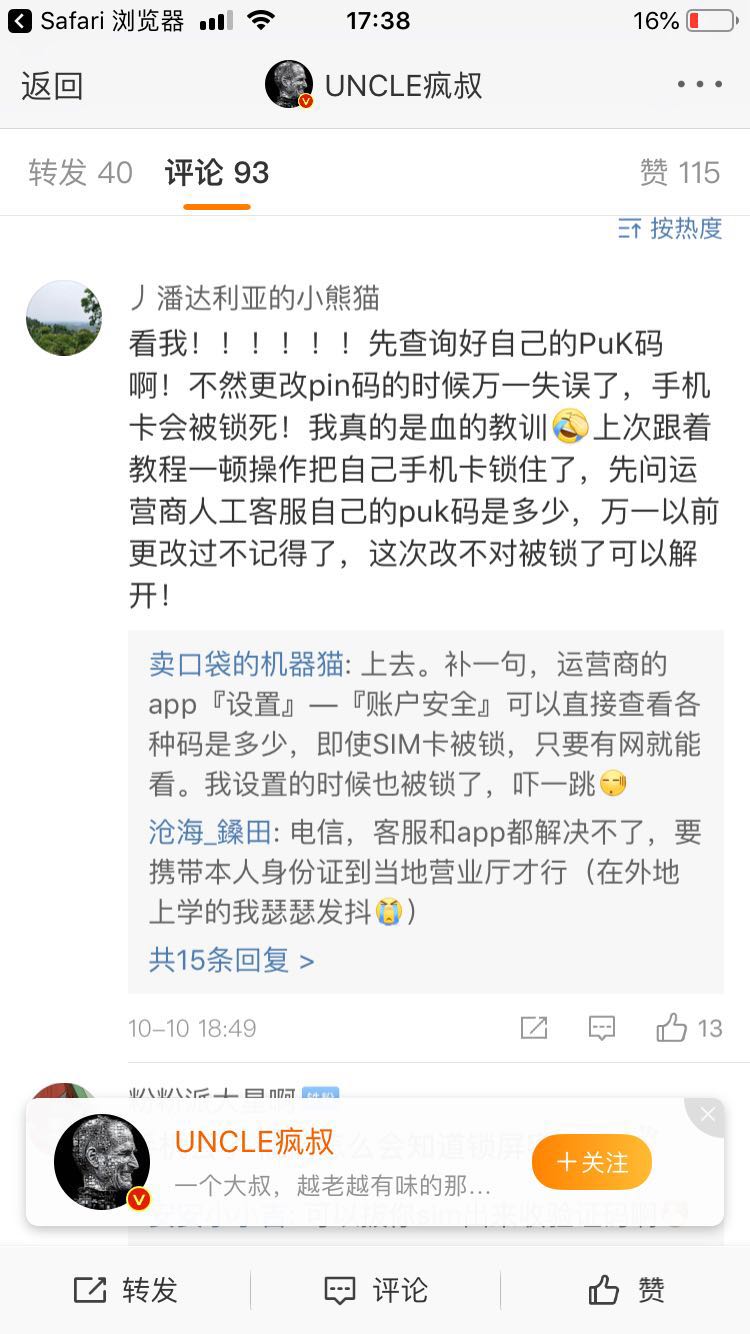Reply to 潘达利亚的小熊猫's comment
The width and height of the screenshot is (750, 1334).
[x=602, y=1028]
